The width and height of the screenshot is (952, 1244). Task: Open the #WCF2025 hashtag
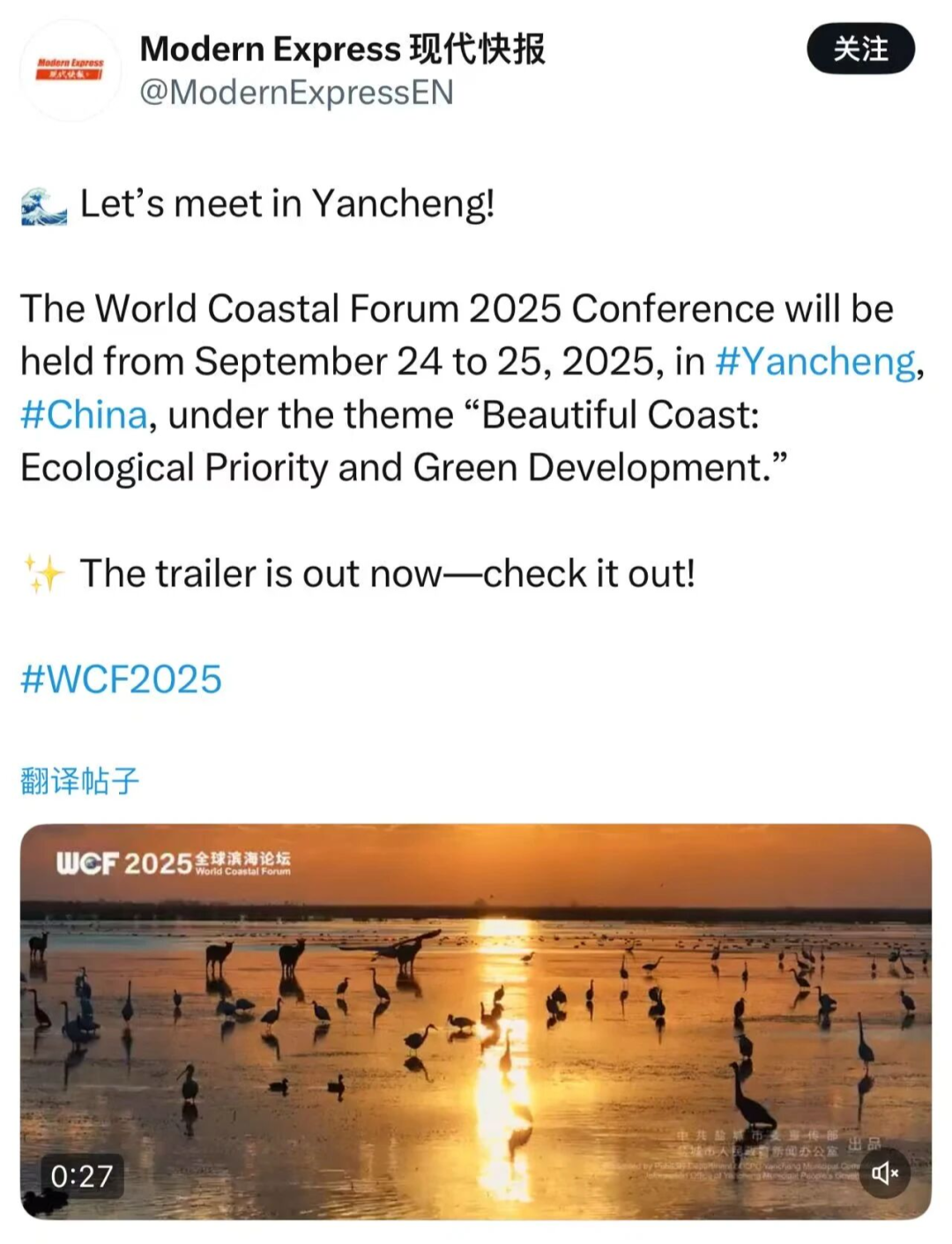click(x=122, y=679)
